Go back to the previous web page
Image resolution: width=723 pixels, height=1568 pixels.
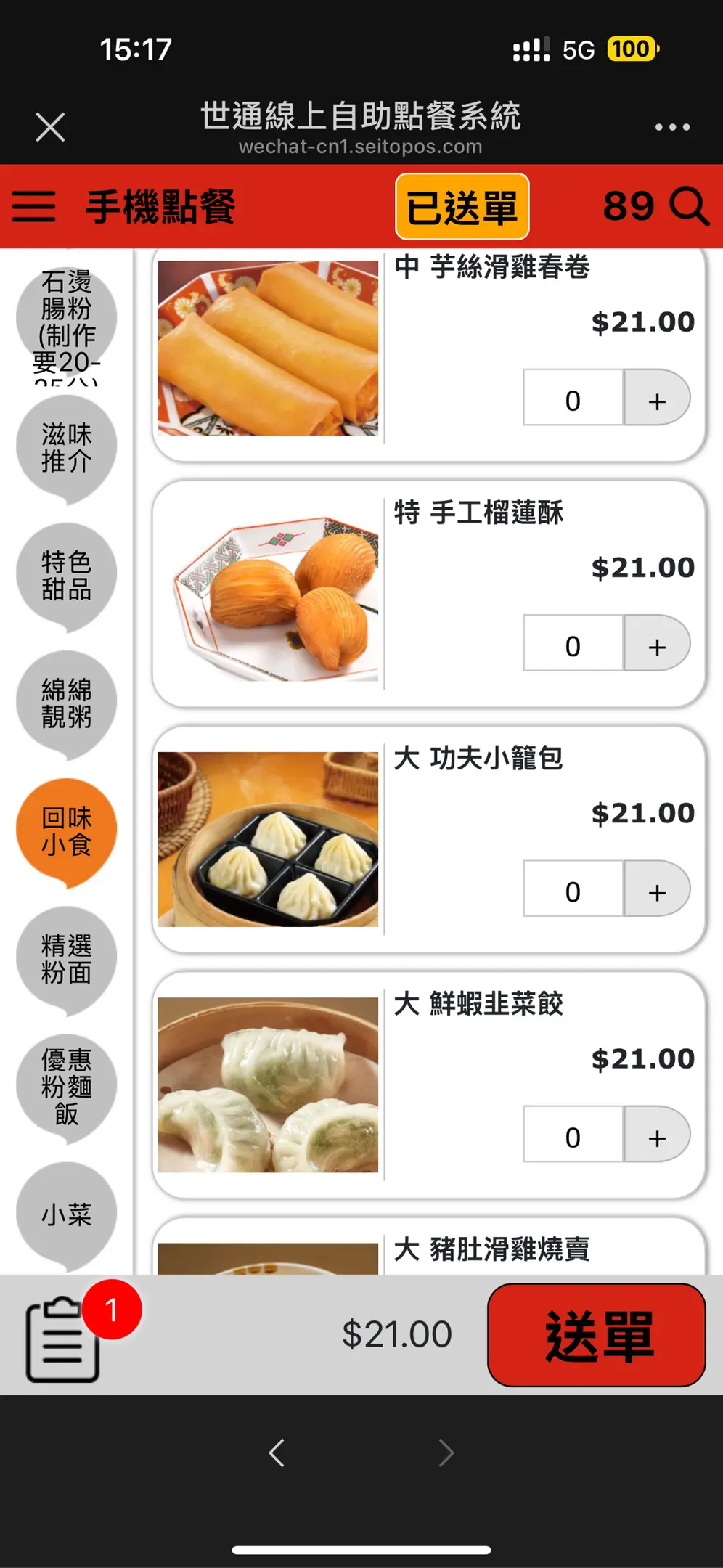[x=277, y=1453]
